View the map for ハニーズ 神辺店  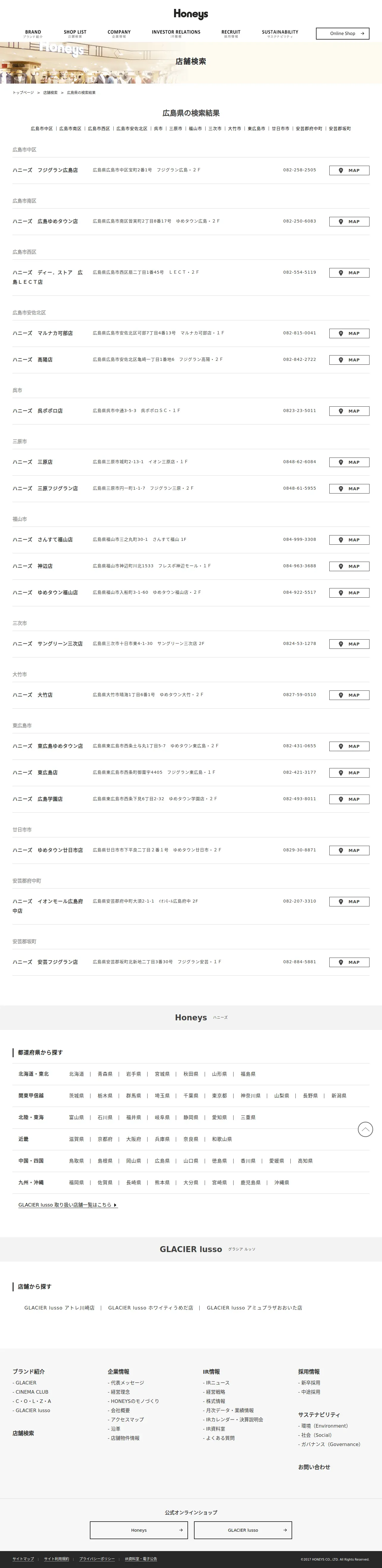tap(349, 566)
